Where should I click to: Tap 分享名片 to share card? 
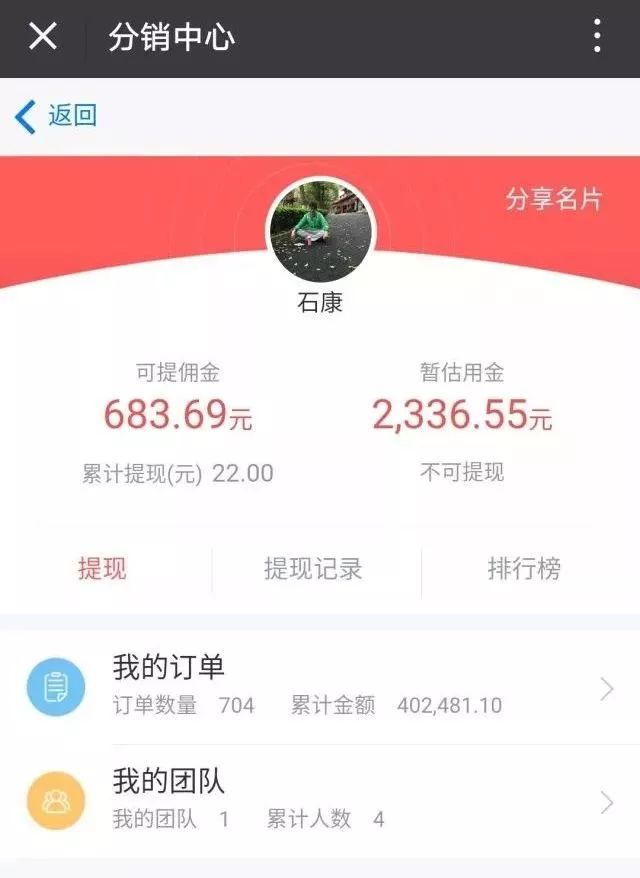[x=553, y=199]
